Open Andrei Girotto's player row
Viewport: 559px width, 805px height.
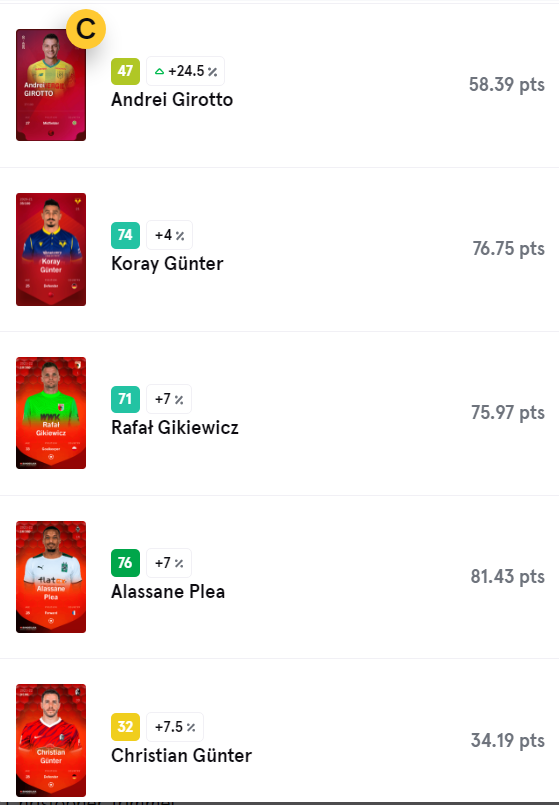click(x=279, y=85)
